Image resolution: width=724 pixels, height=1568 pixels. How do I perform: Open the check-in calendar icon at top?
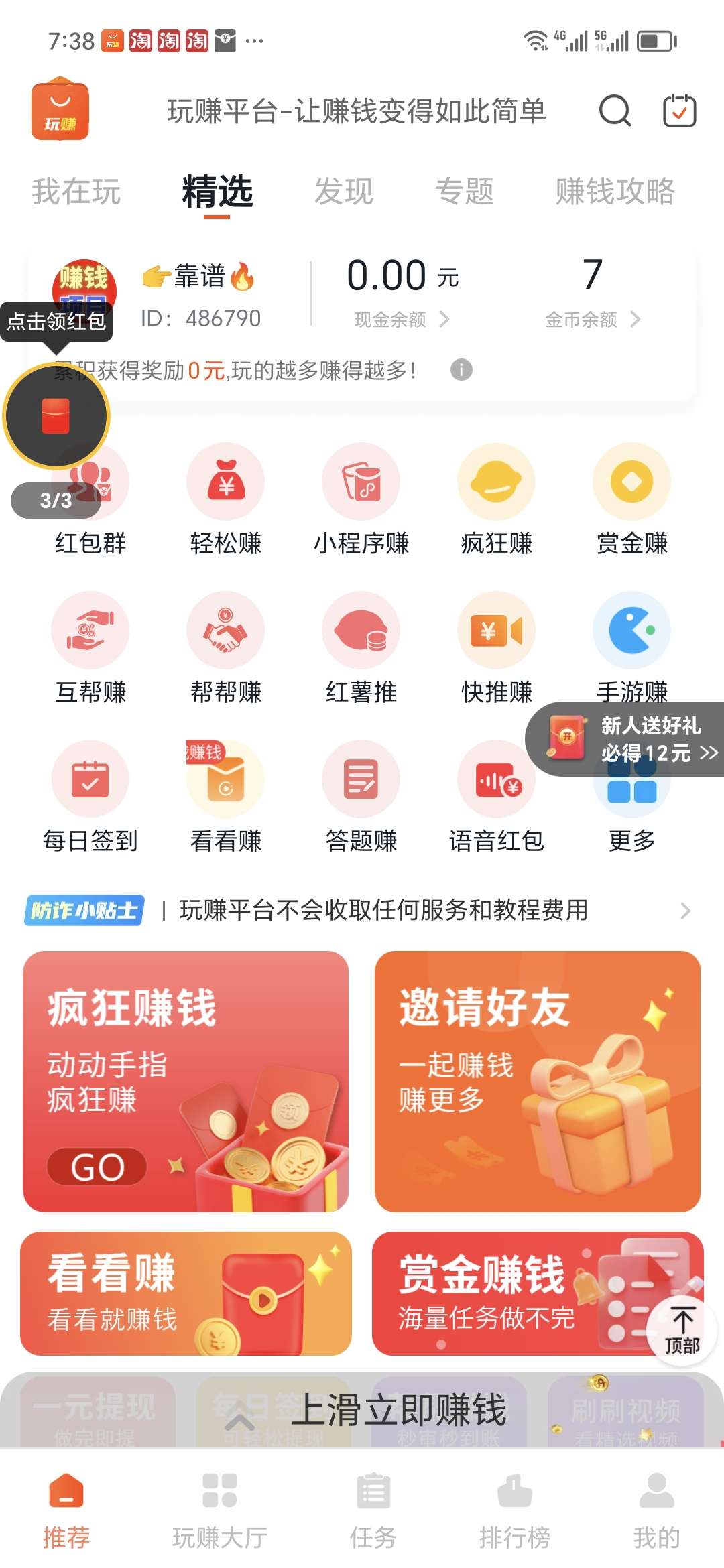679,111
